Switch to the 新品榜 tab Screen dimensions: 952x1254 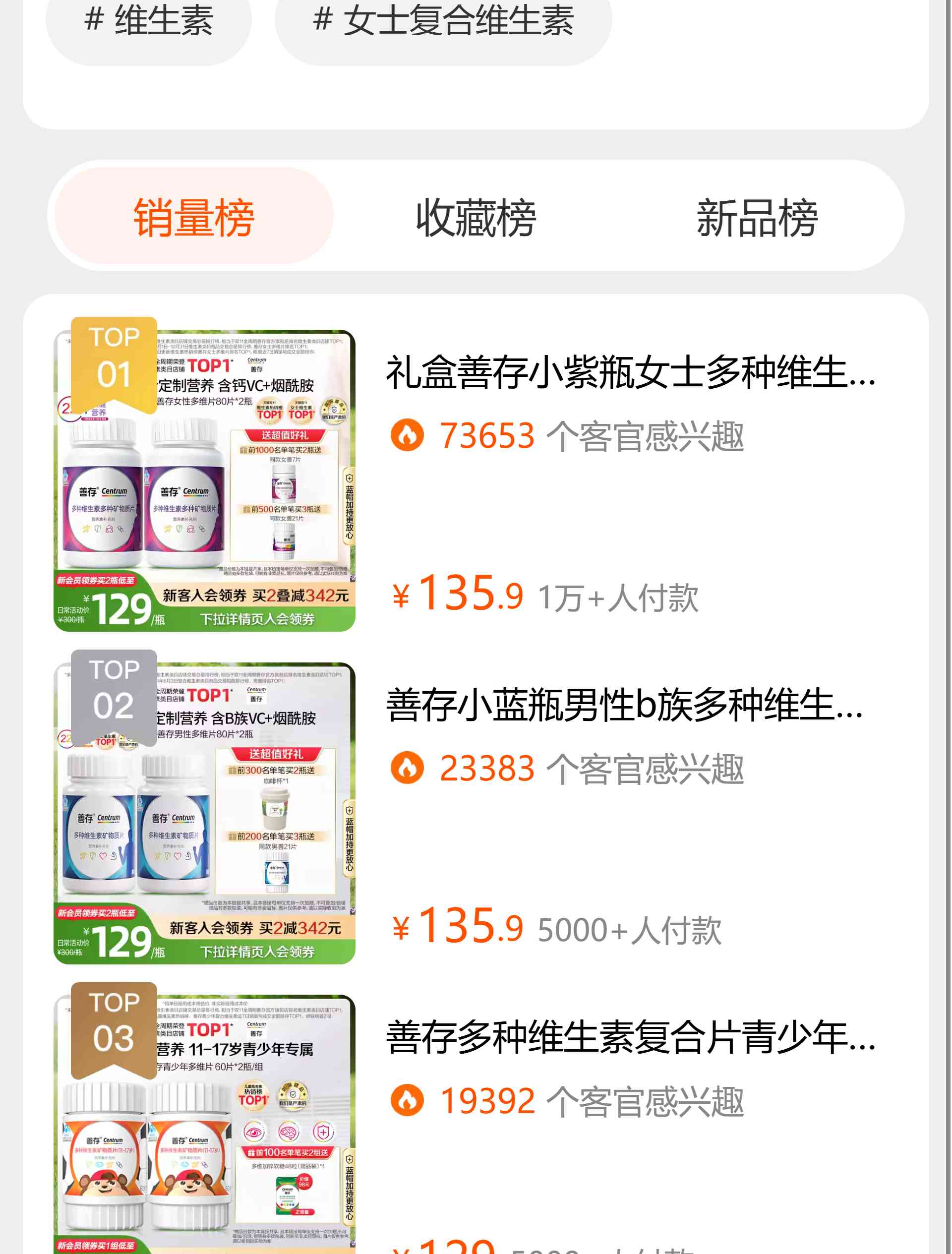(x=758, y=217)
